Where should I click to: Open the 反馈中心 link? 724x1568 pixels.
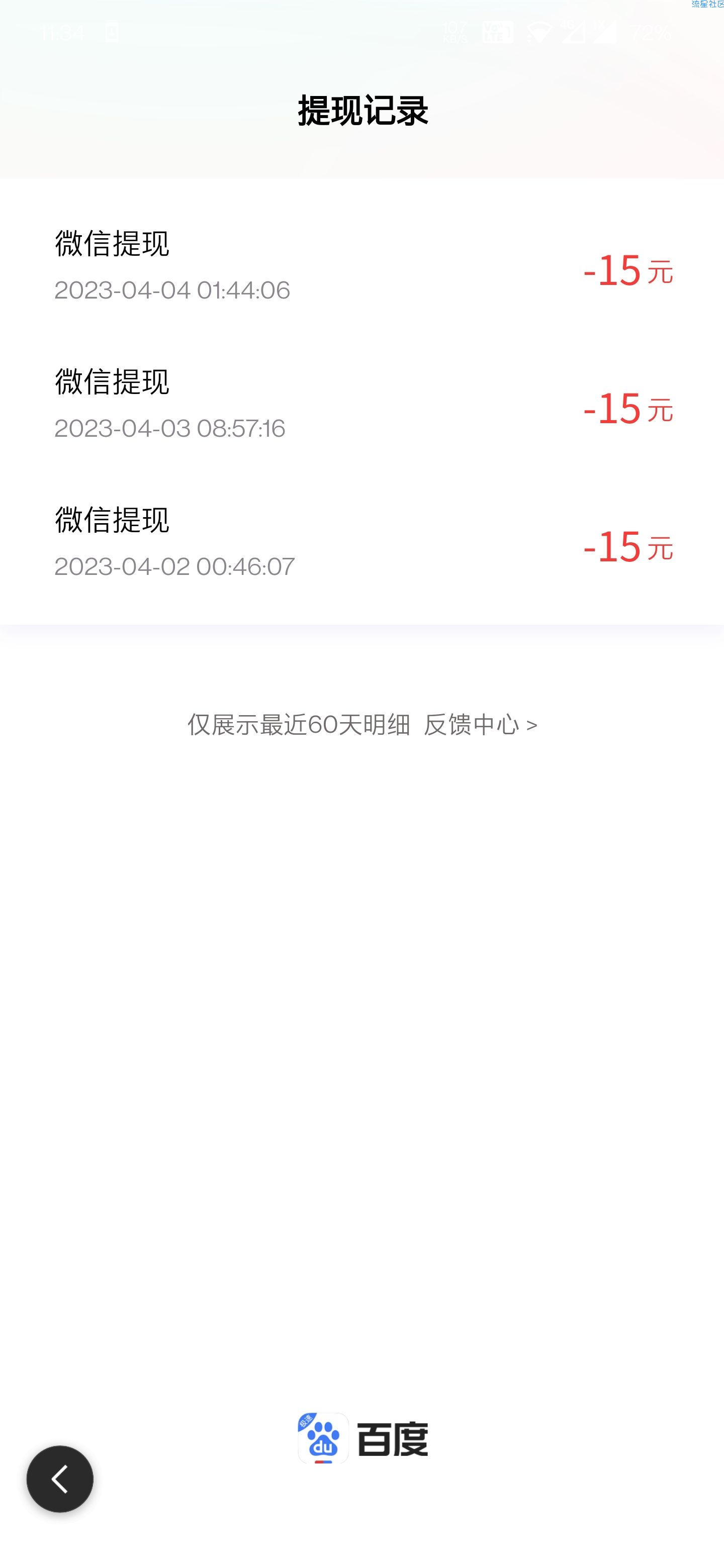480,724
